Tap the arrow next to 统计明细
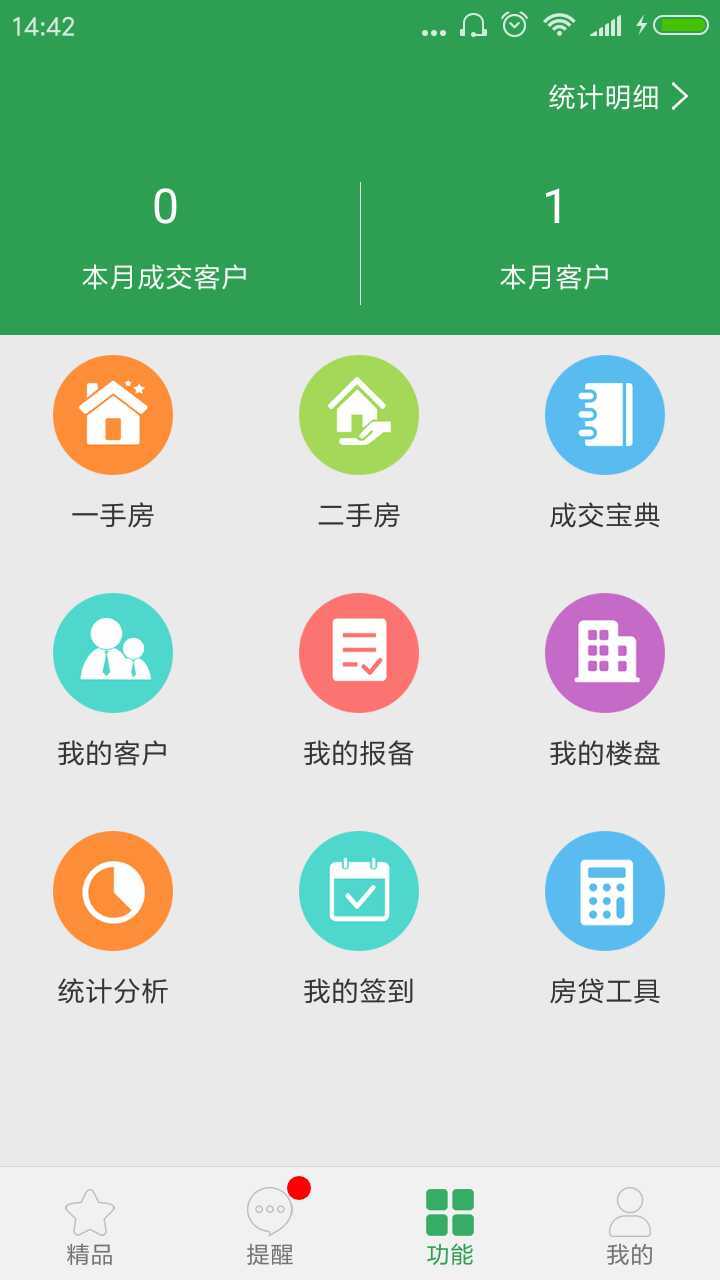Screen dimensions: 720x1280 (683, 95)
